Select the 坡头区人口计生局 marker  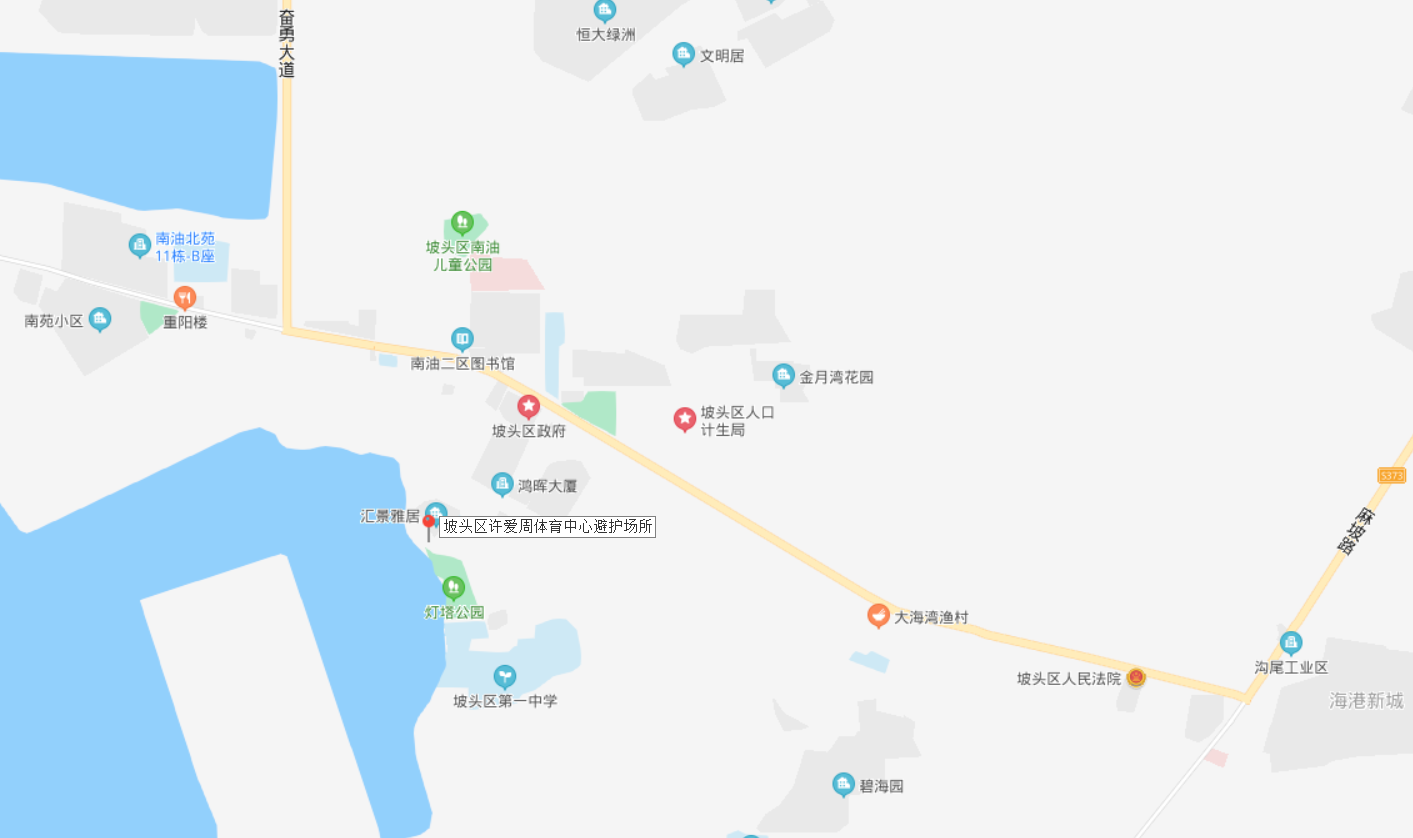coord(684,418)
